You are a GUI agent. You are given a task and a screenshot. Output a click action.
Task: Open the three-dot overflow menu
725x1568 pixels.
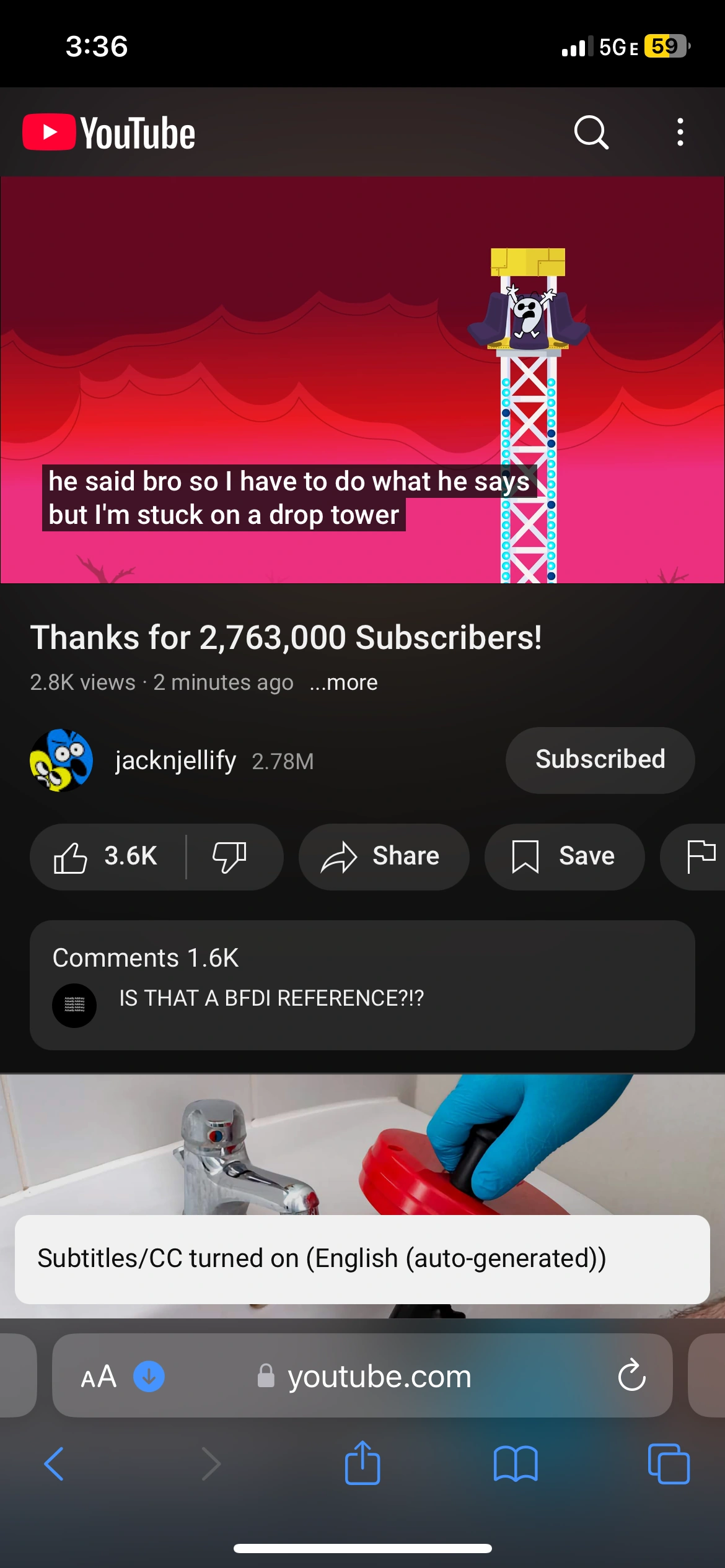coord(680,133)
